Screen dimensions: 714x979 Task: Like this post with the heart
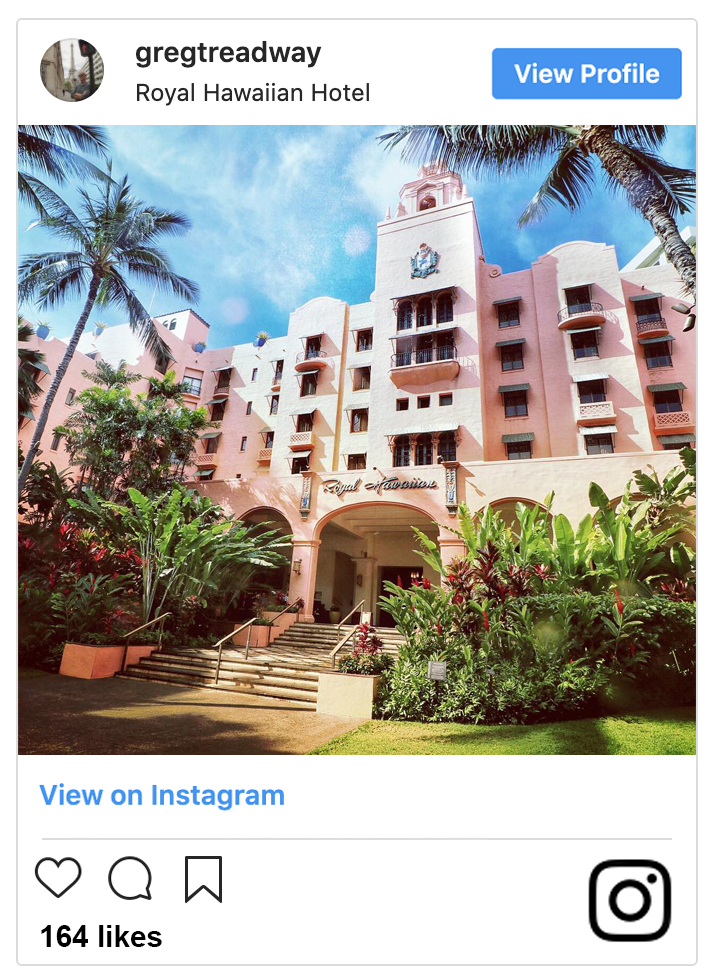coord(58,878)
